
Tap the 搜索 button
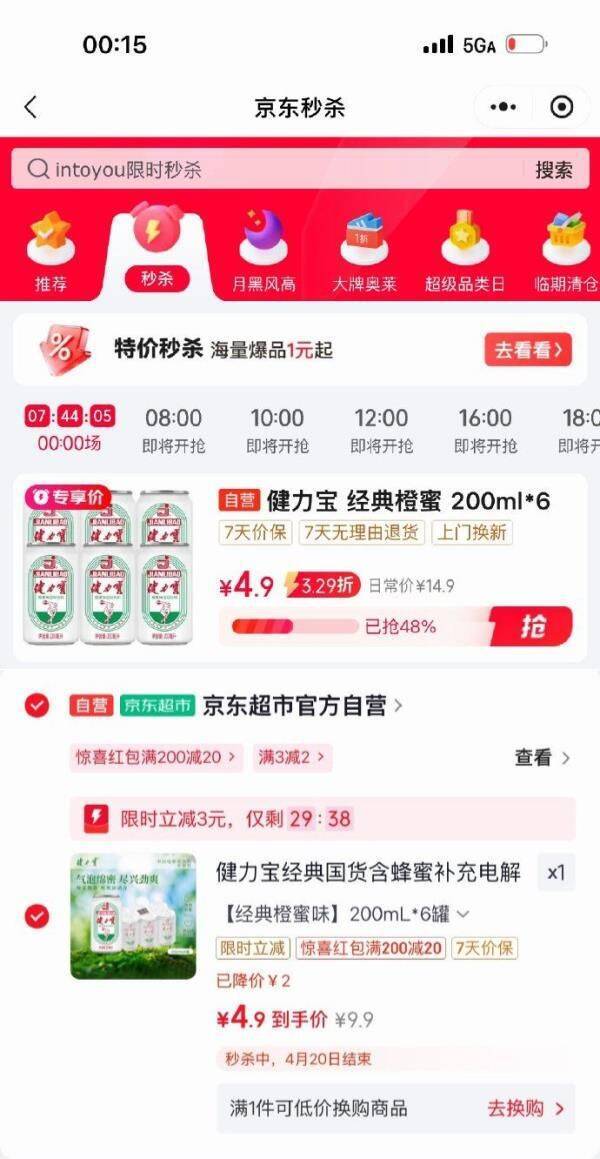tap(553, 170)
